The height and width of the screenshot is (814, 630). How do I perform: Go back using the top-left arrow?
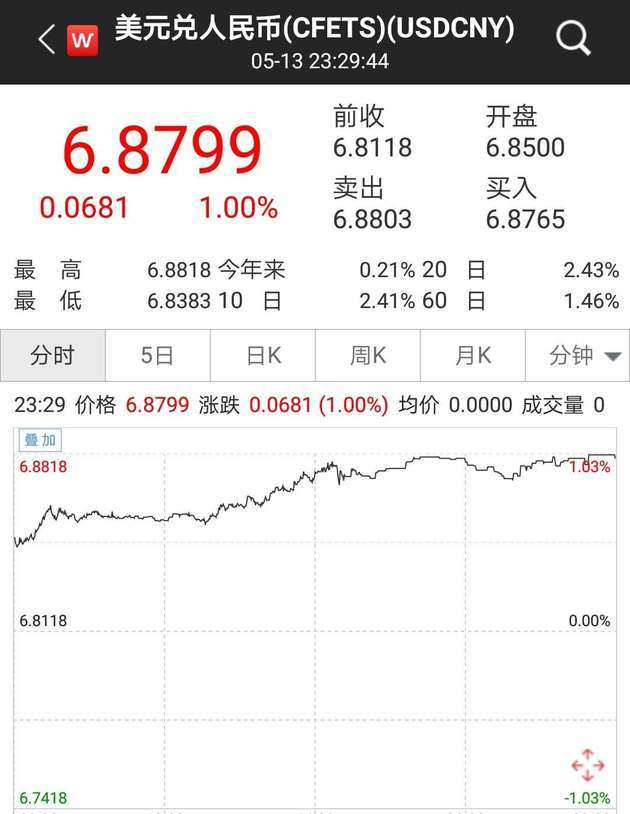46,40
